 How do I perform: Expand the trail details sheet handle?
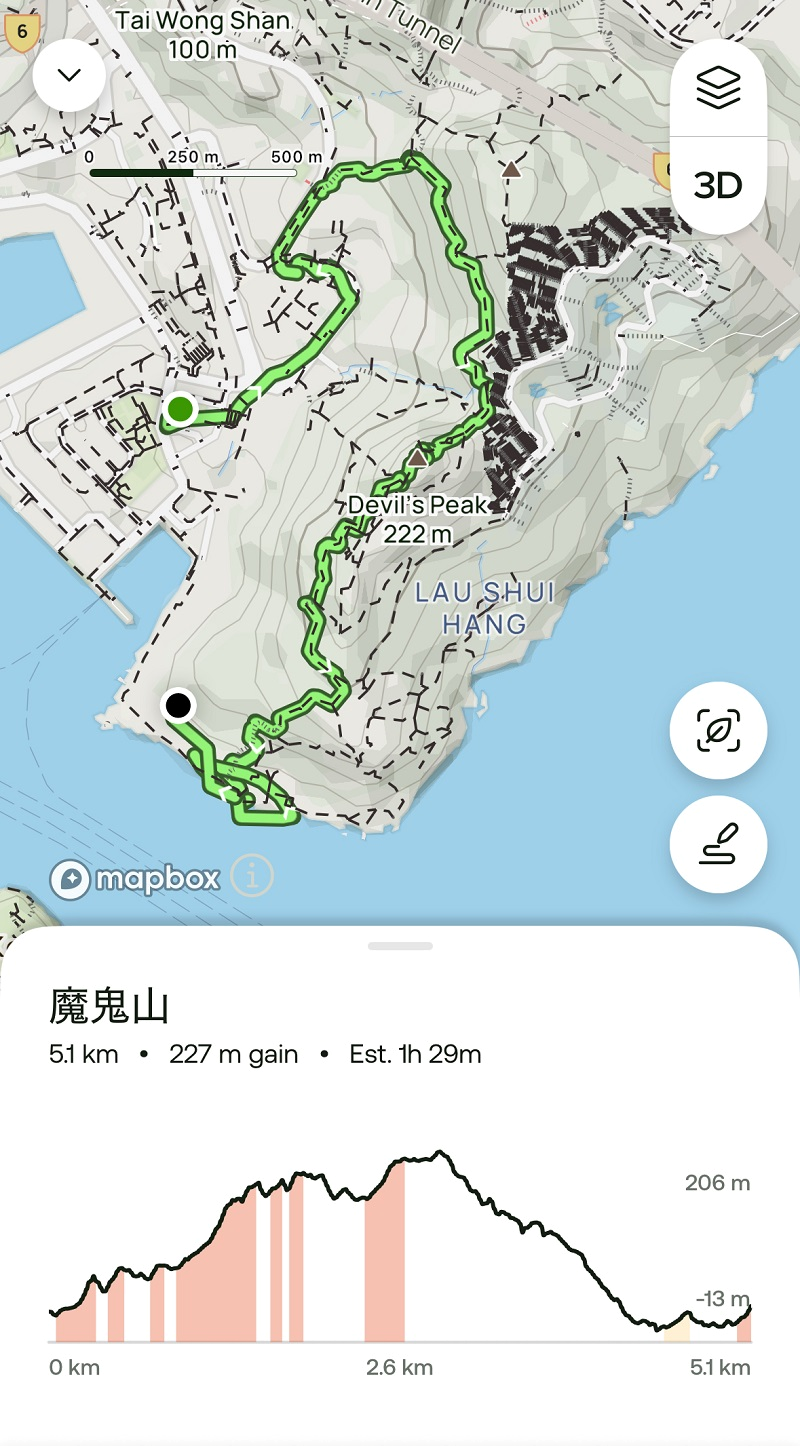point(400,946)
